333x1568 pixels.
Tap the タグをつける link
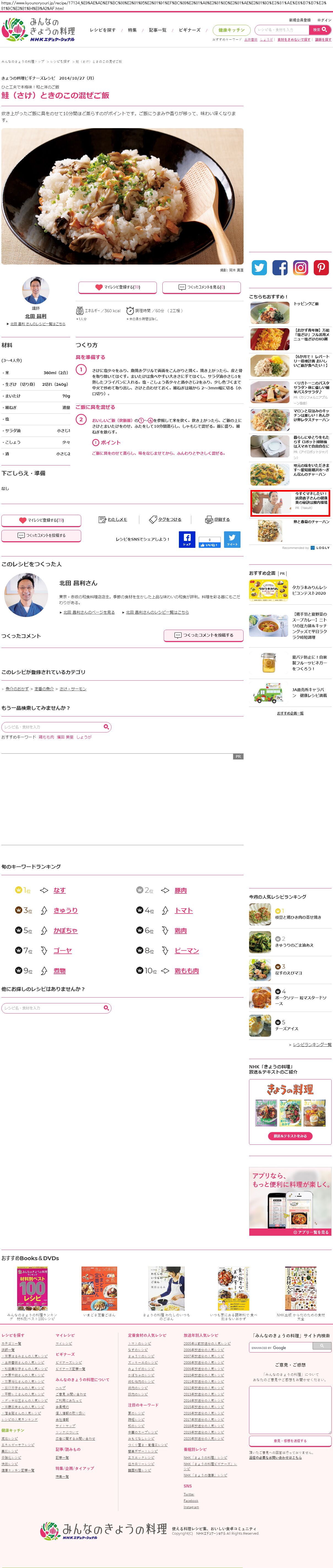[x=165, y=519]
